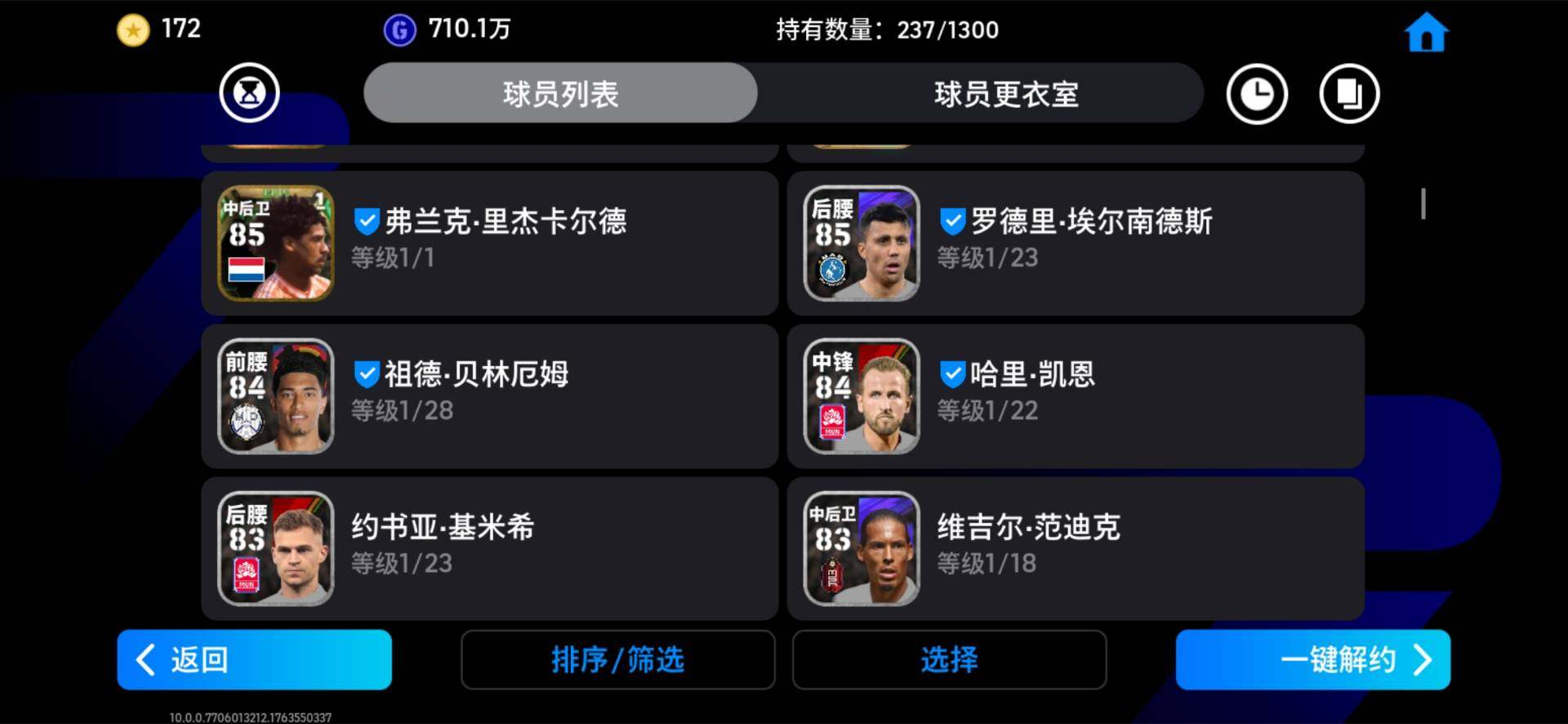Screen dimensions: 1568x724
Task: Open player card 弗兰克·里杰卡尔德
Action: tap(489, 243)
